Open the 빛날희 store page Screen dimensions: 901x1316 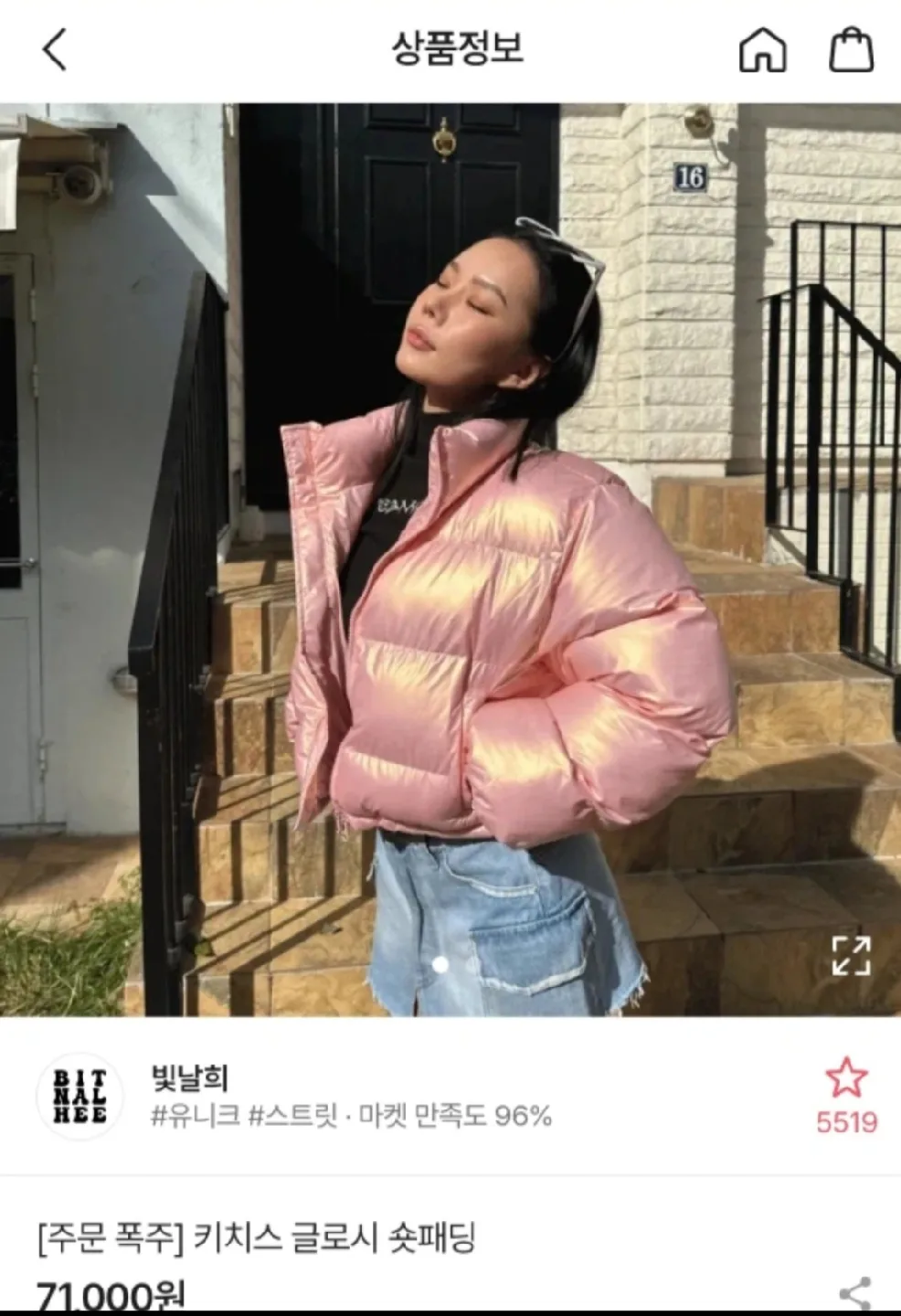pyautogui.click(x=190, y=1078)
